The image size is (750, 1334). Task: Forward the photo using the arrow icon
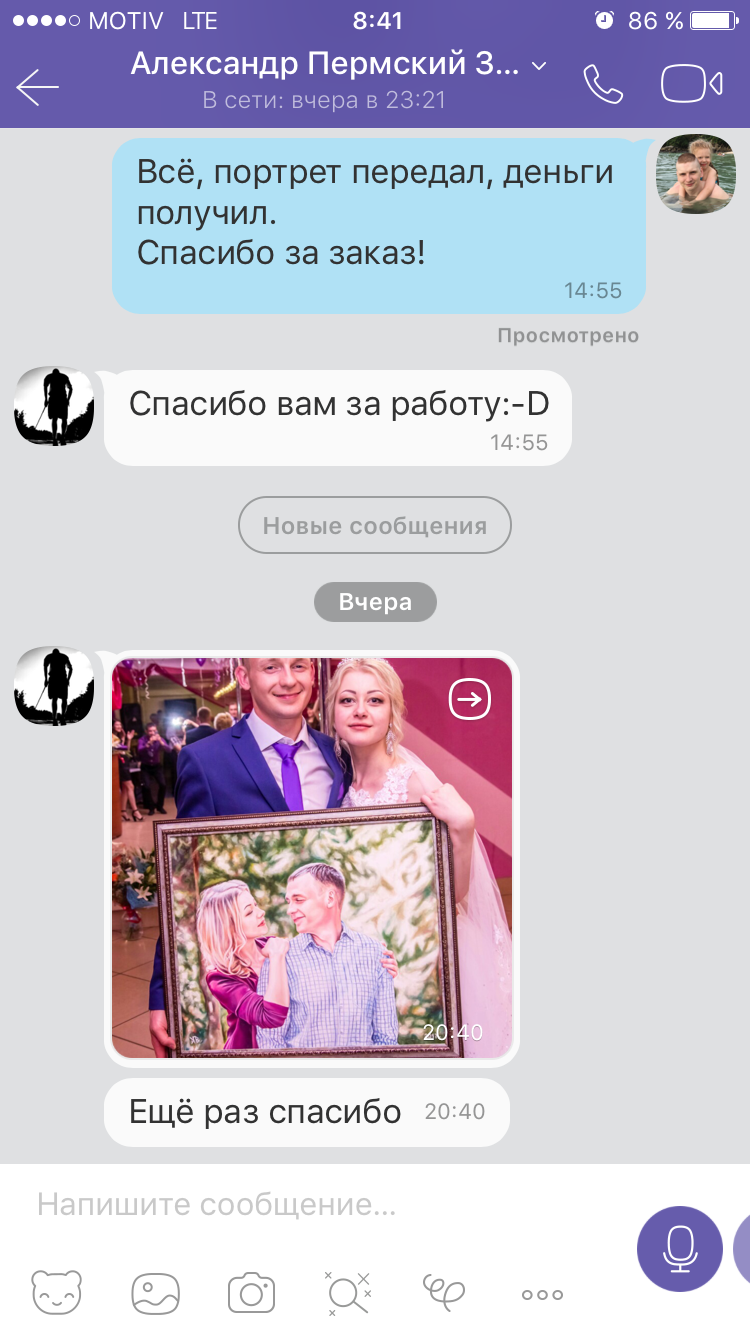(x=470, y=699)
